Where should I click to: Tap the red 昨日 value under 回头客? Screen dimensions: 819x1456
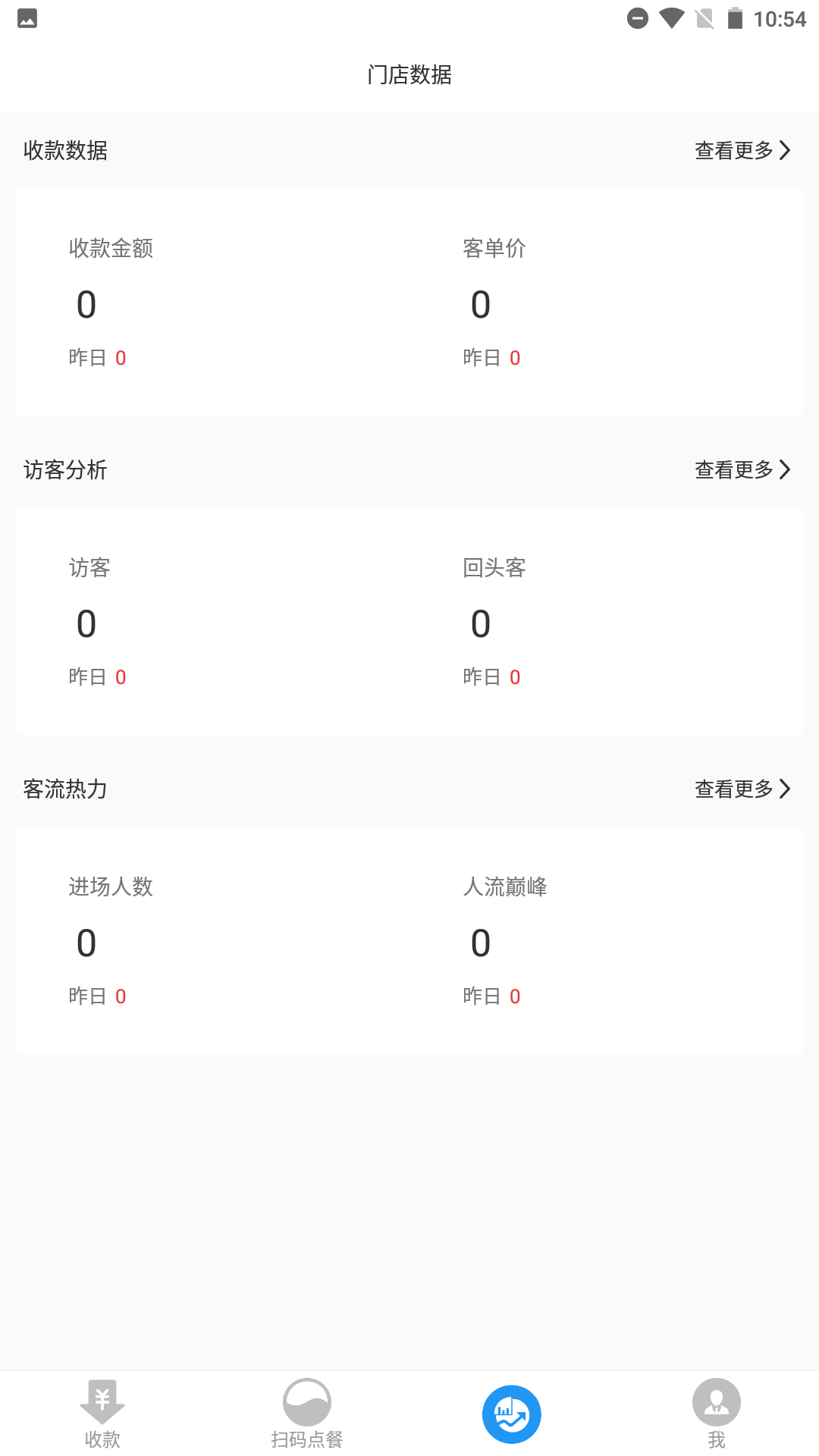click(516, 676)
